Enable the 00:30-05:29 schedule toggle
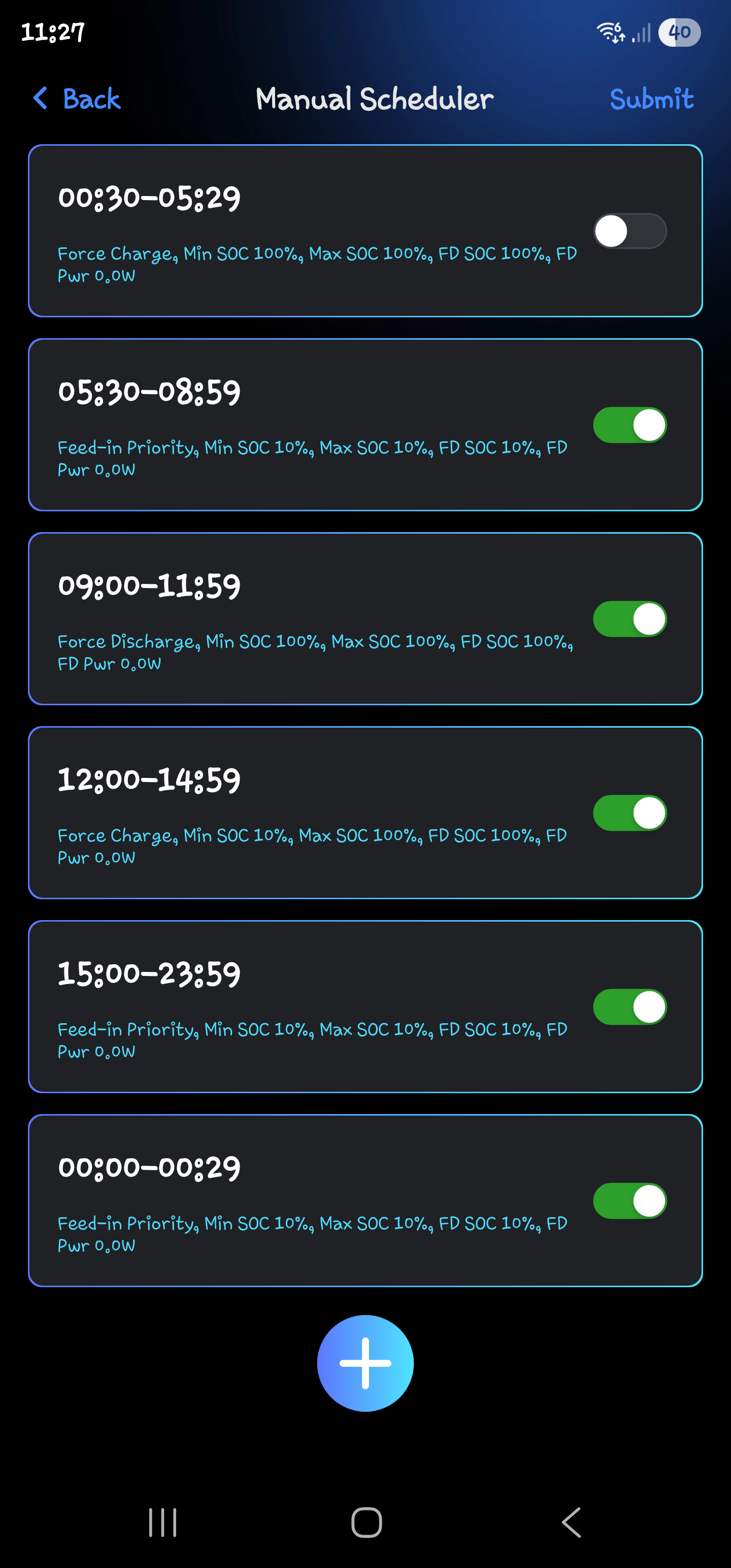The height and width of the screenshot is (1568, 731). 629,232
